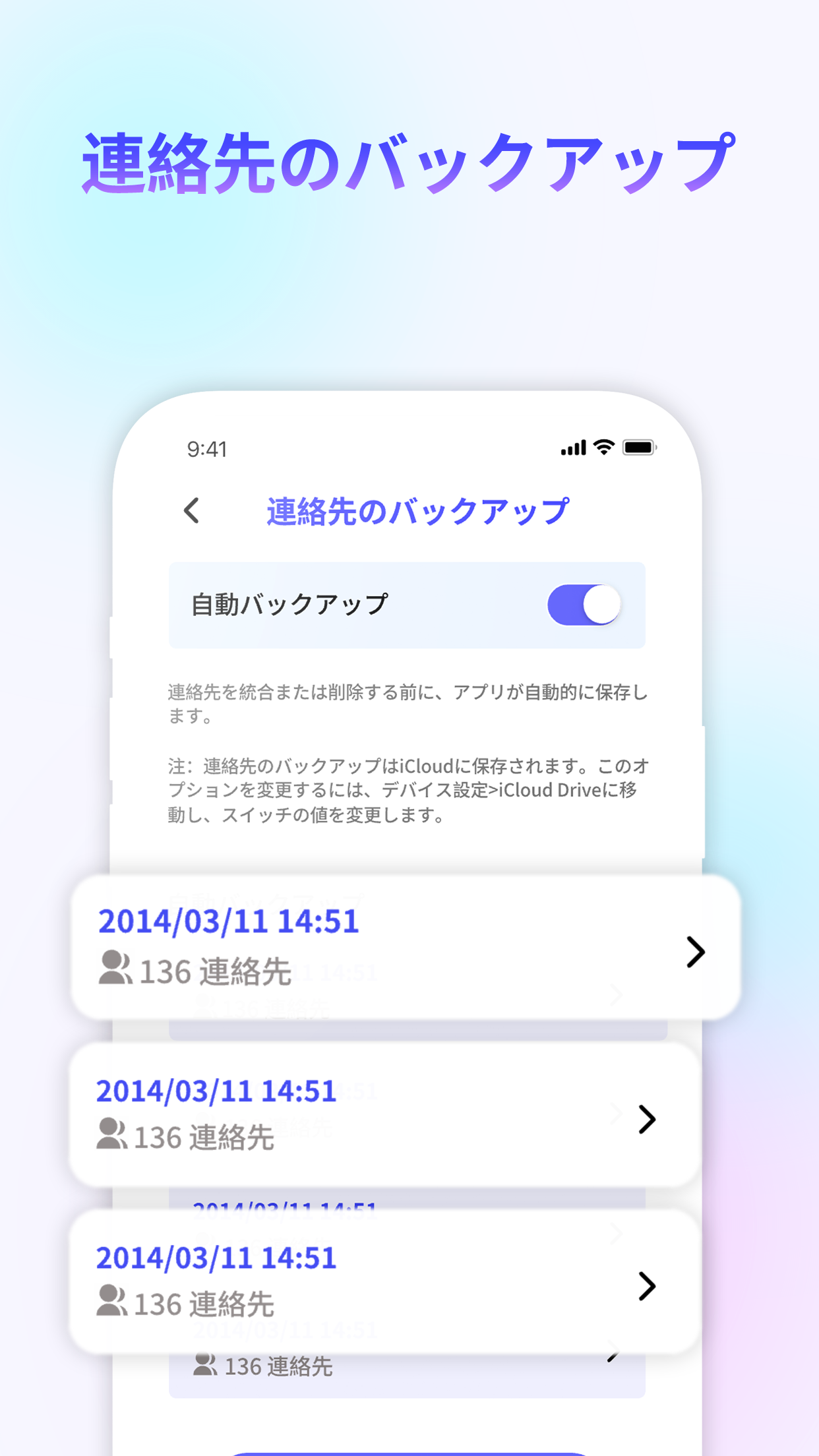Click the contacts icon on second backup entry
Viewport: 819px width, 1456px height.
coord(113,1136)
